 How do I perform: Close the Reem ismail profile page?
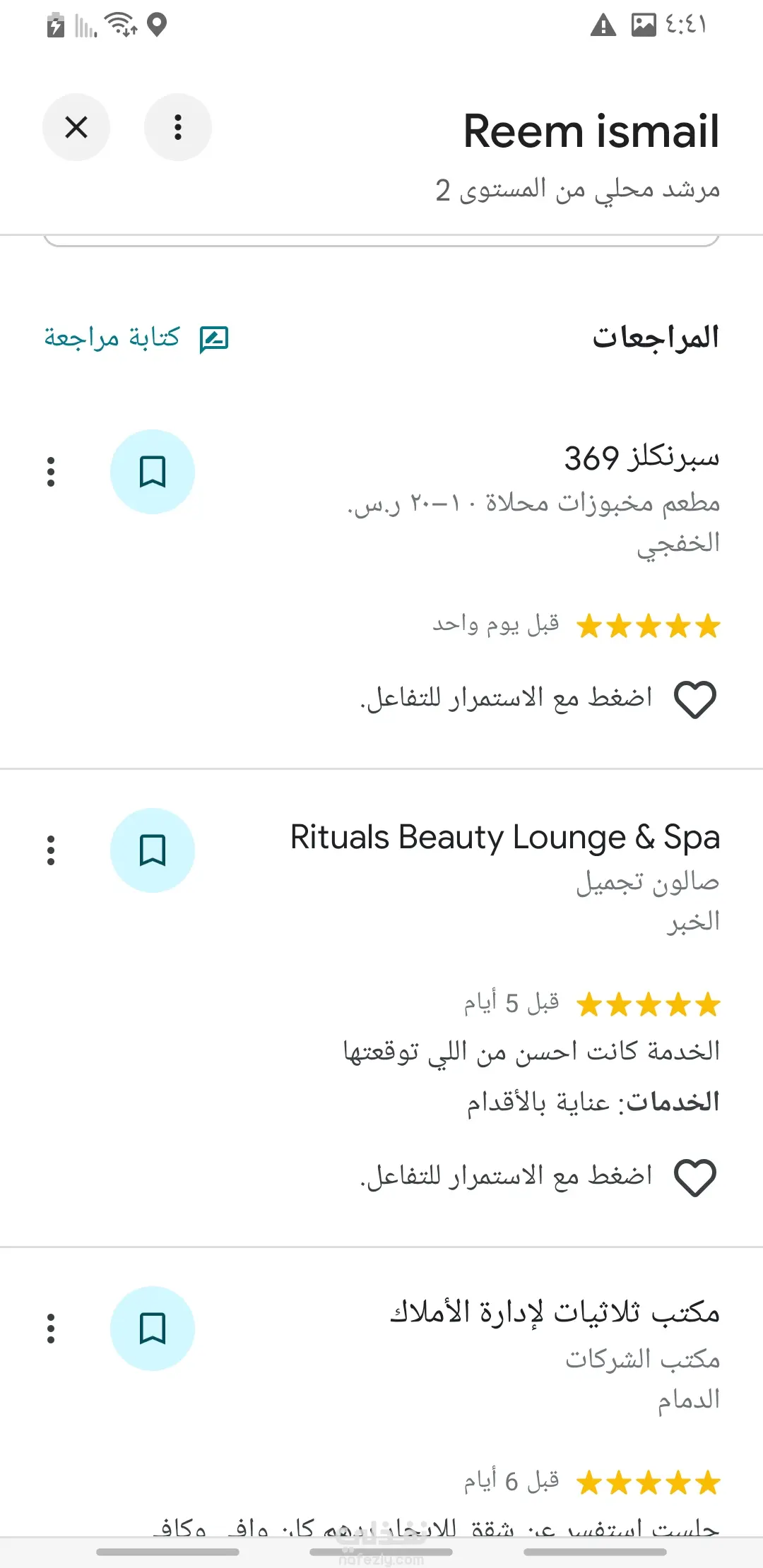pos(76,128)
